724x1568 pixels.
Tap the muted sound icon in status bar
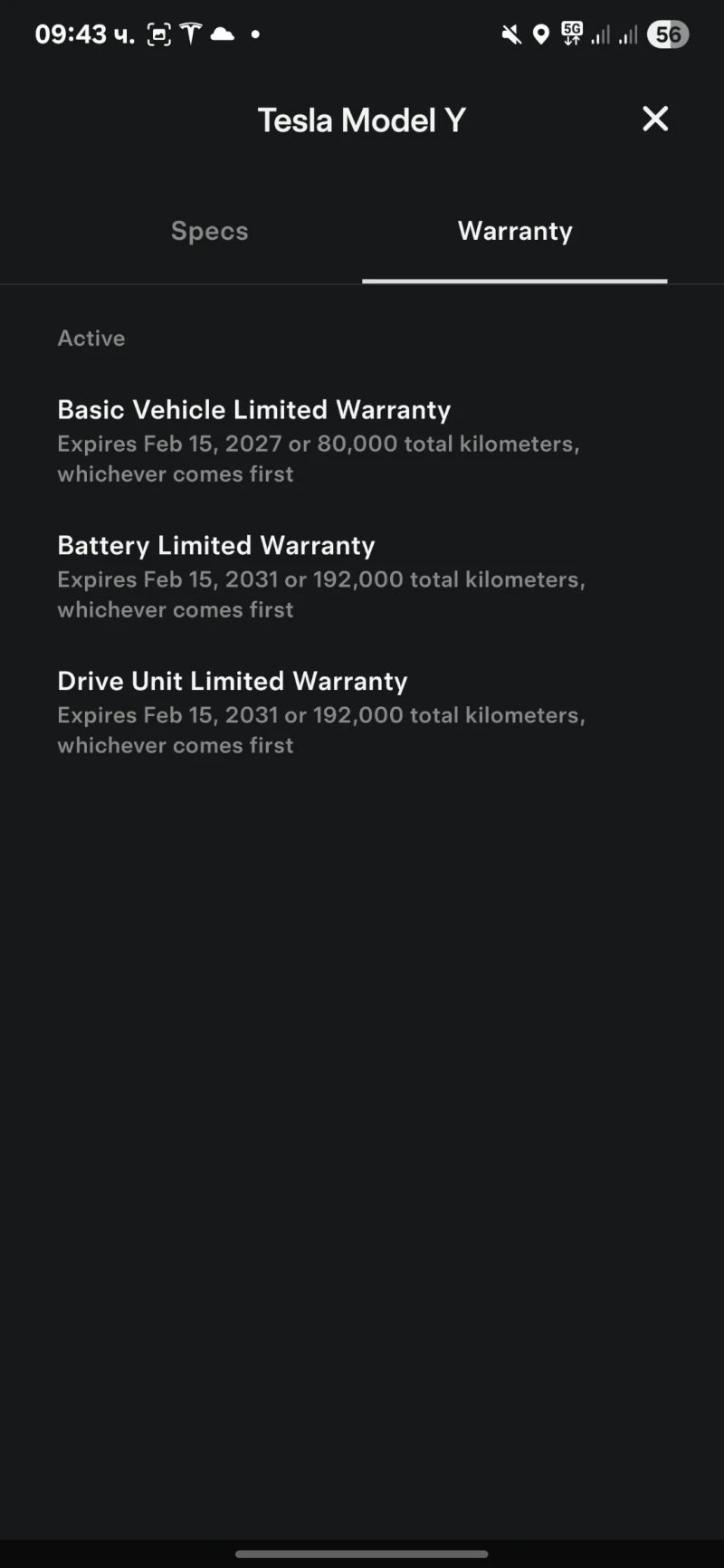(510, 33)
